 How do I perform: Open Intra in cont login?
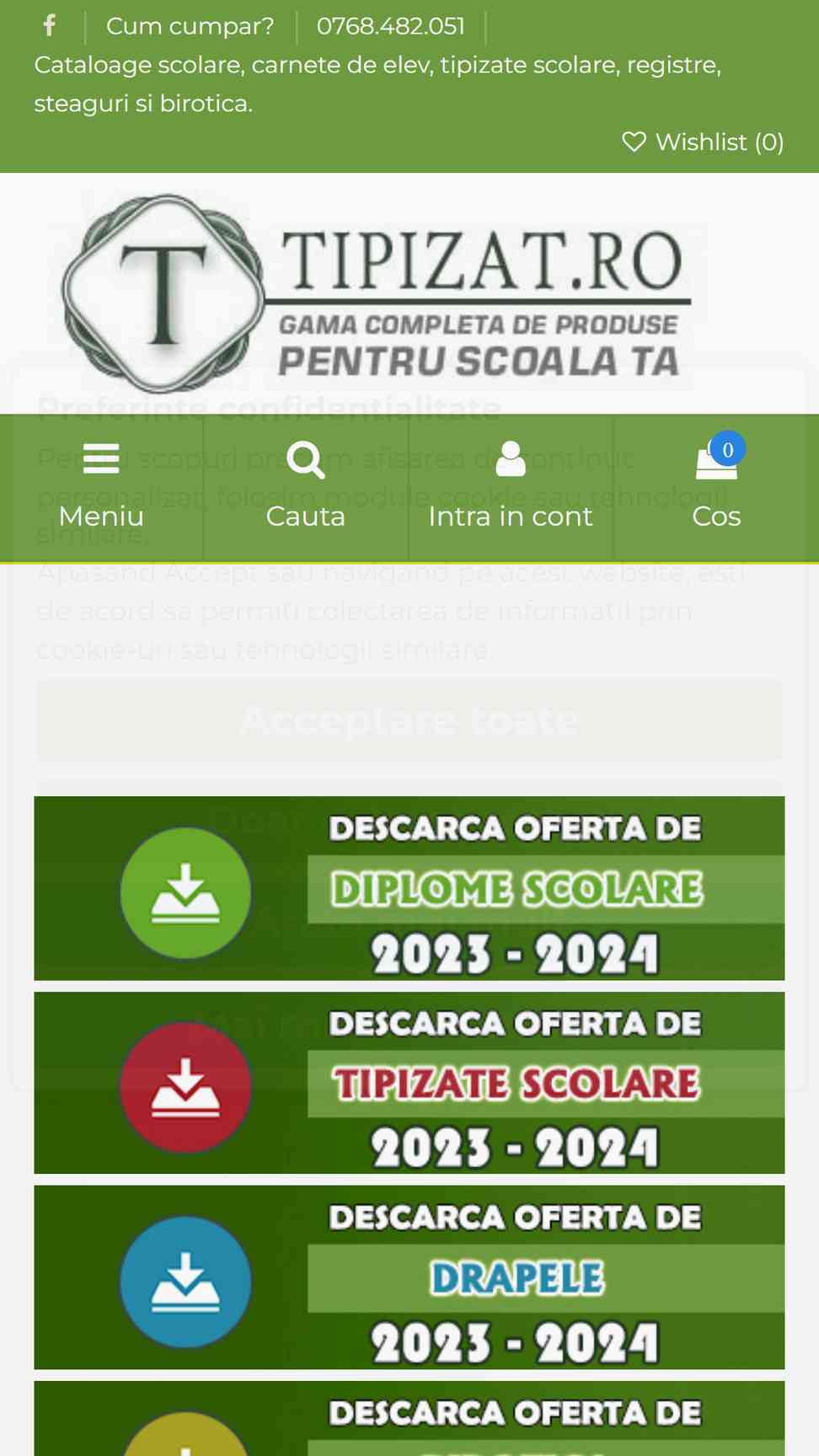coord(511,487)
